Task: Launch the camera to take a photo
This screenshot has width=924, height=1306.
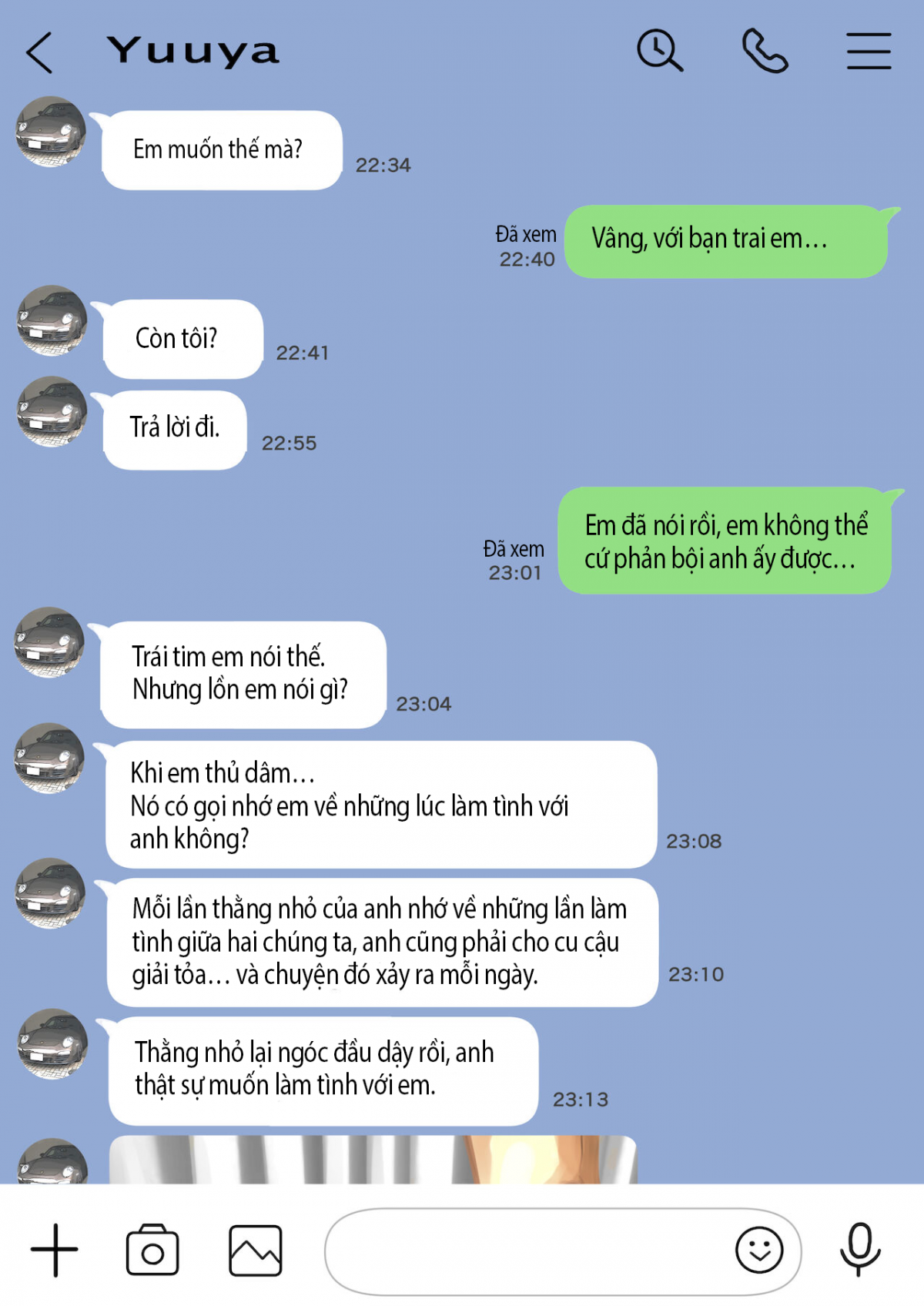Action: coord(152,1250)
